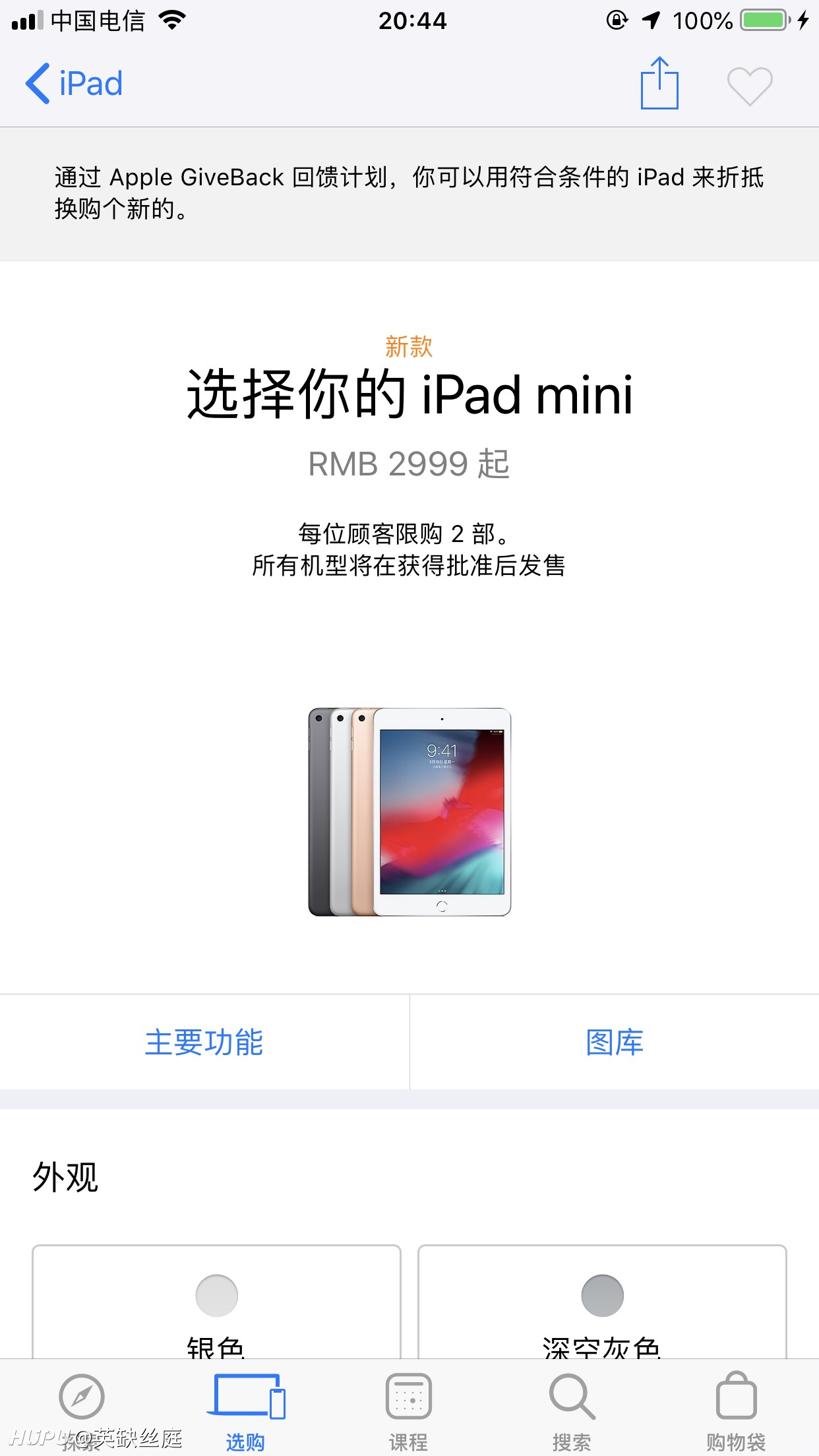The width and height of the screenshot is (819, 1456).
Task: Add iPad mini to favorites with heart icon
Action: coord(750,86)
